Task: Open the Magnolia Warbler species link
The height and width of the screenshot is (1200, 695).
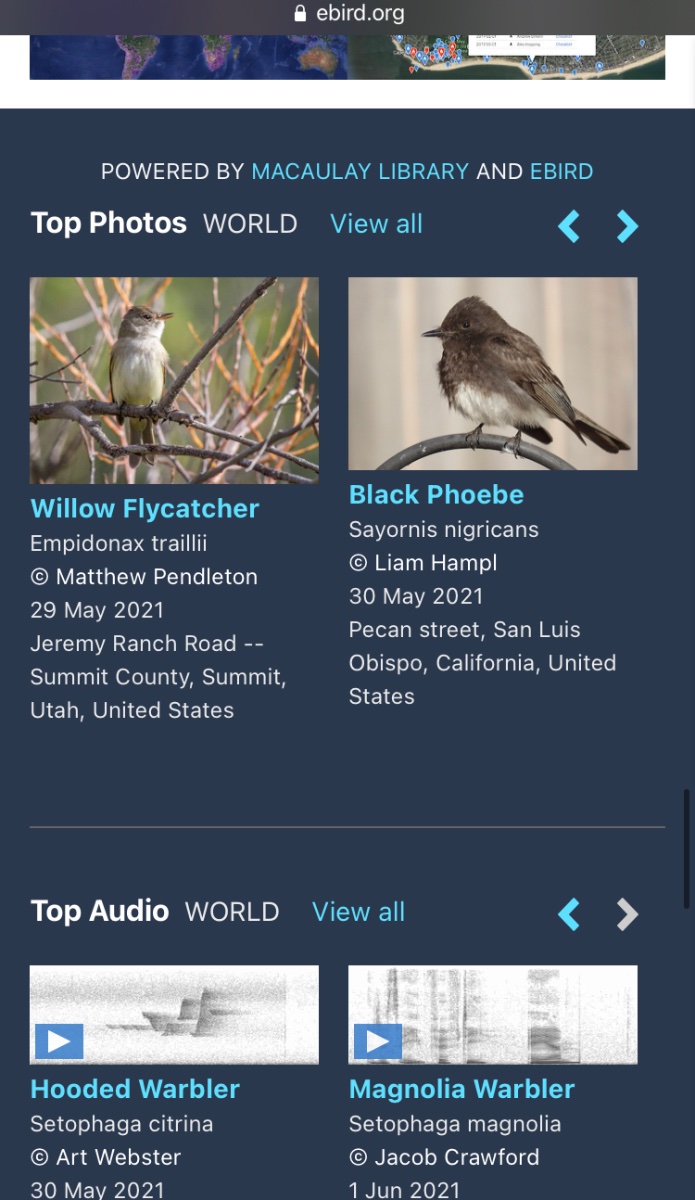Action: pos(462,1089)
